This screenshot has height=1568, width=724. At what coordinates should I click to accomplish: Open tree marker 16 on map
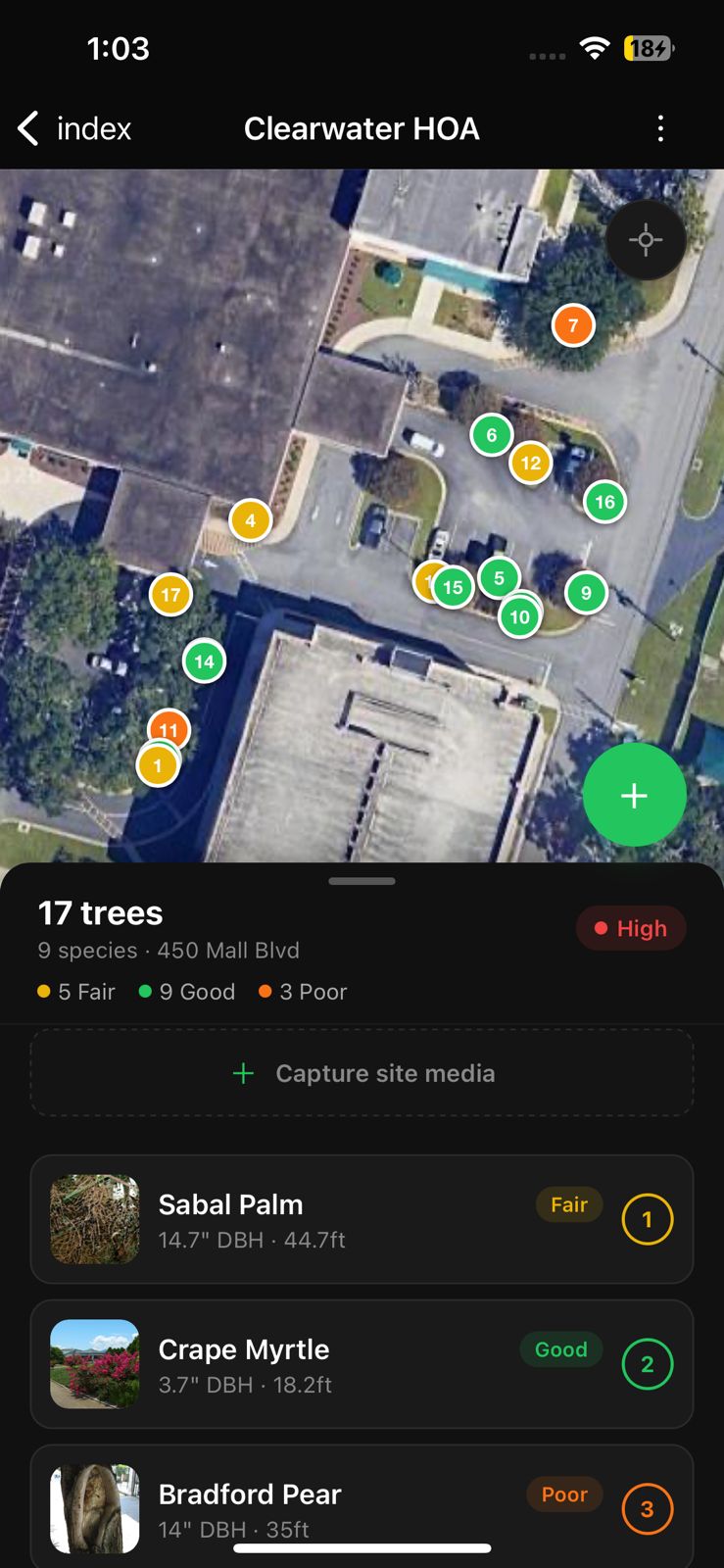[x=604, y=502]
